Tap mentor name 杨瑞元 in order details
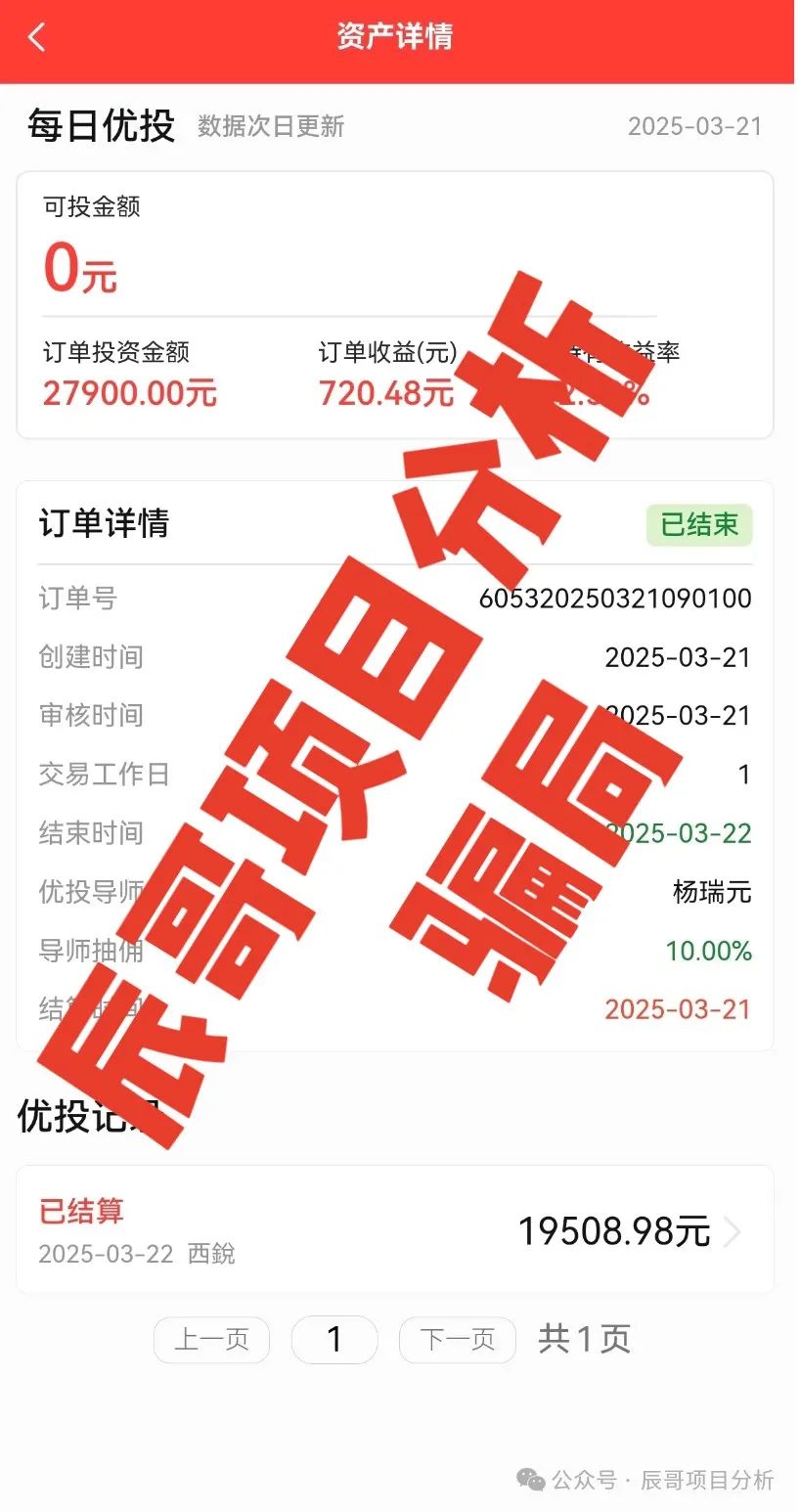800x1512 pixels. point(712,892)
